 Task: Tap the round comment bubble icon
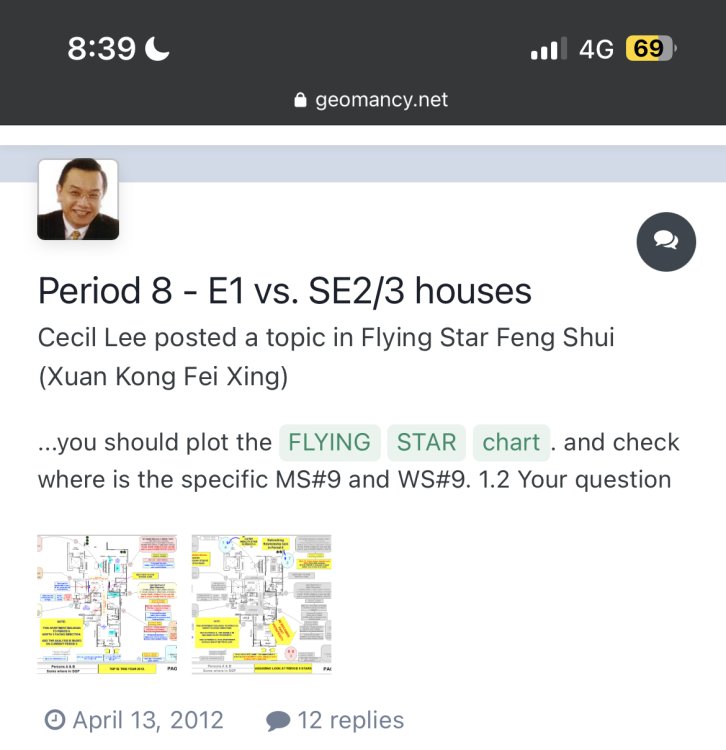pyautogui.click(x=666, y=241)
